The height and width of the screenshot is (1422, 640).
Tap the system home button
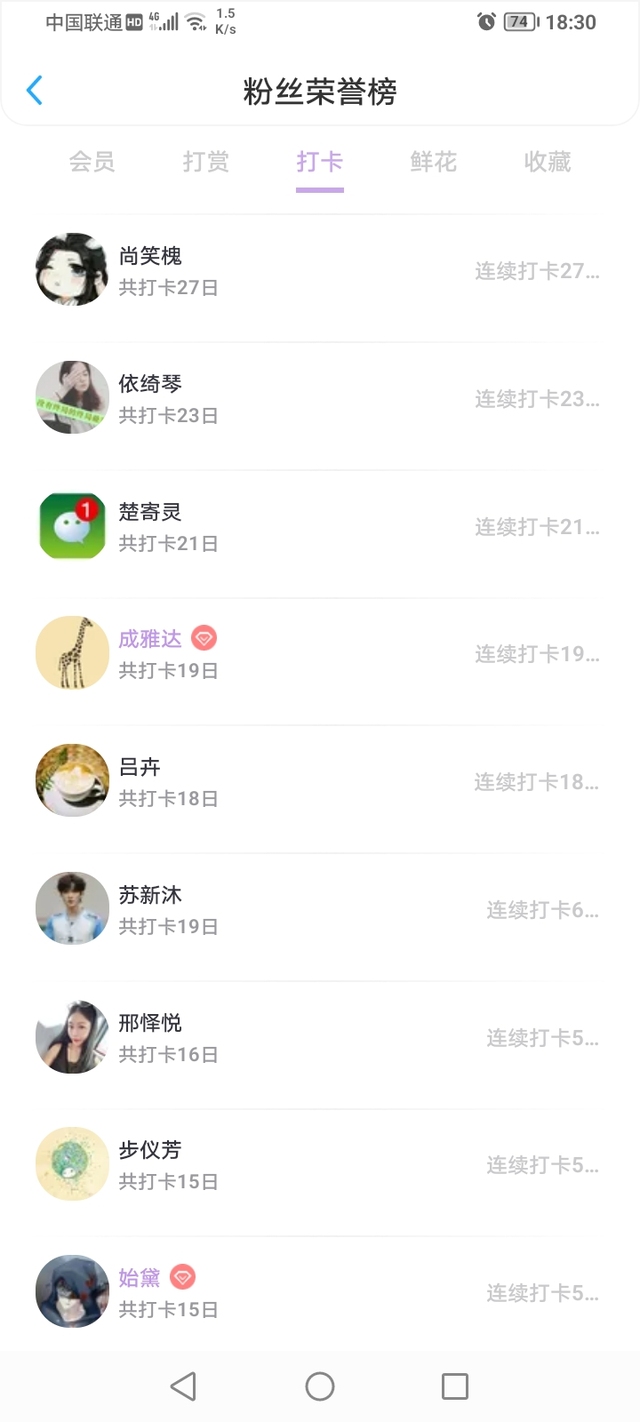(320, 1386)
